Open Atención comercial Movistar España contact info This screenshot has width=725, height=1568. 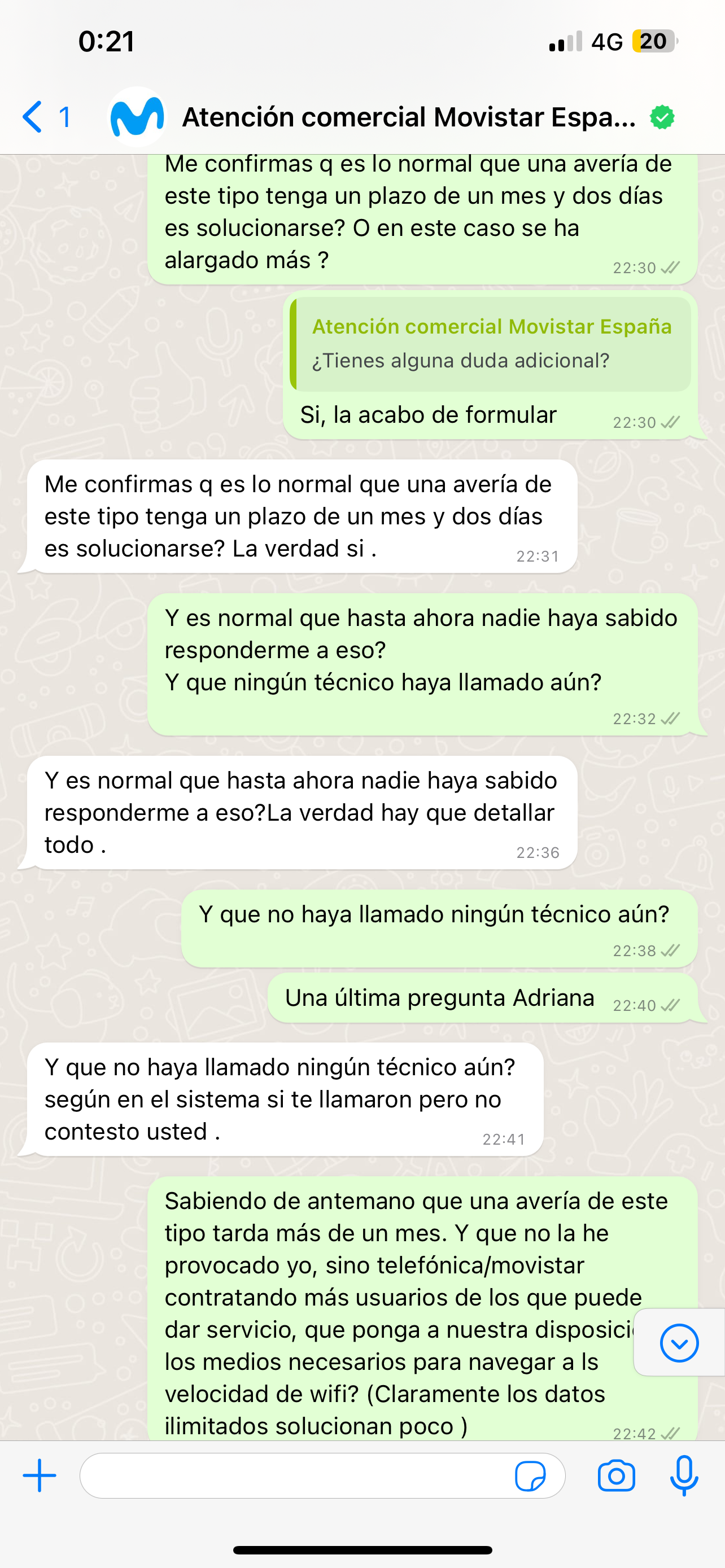point(408,117)
